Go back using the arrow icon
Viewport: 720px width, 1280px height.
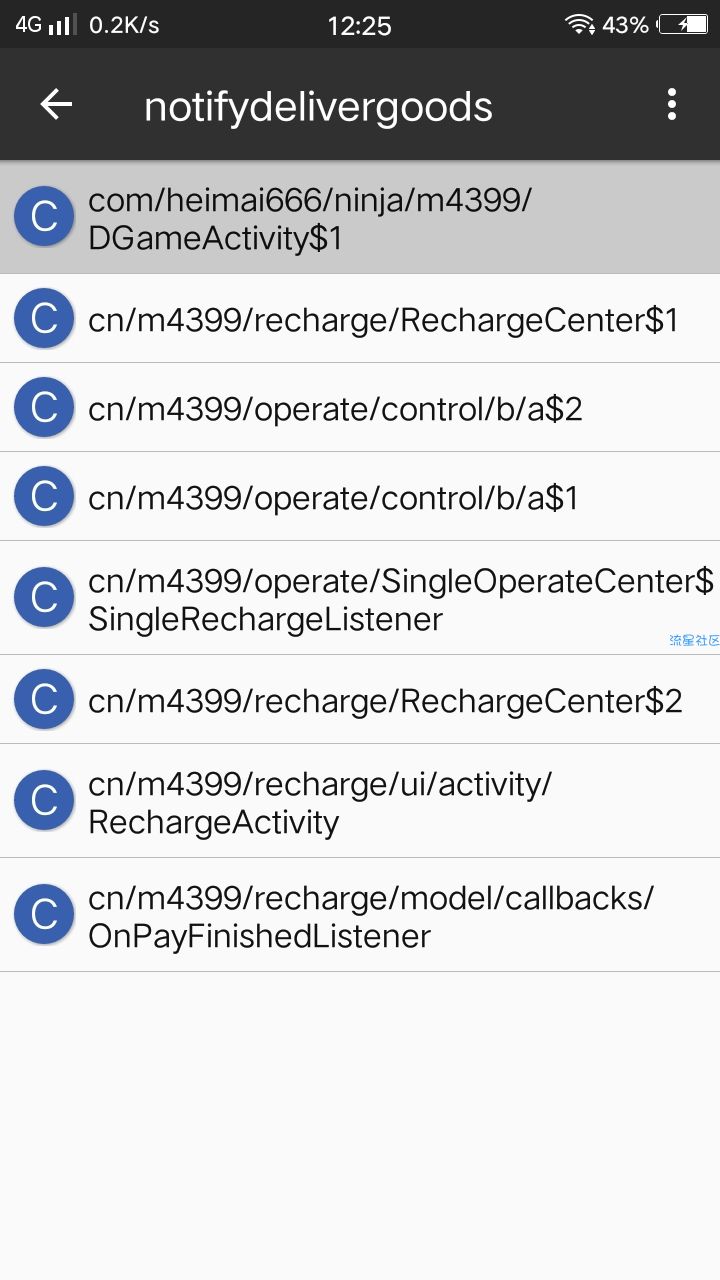click(56, 104)
